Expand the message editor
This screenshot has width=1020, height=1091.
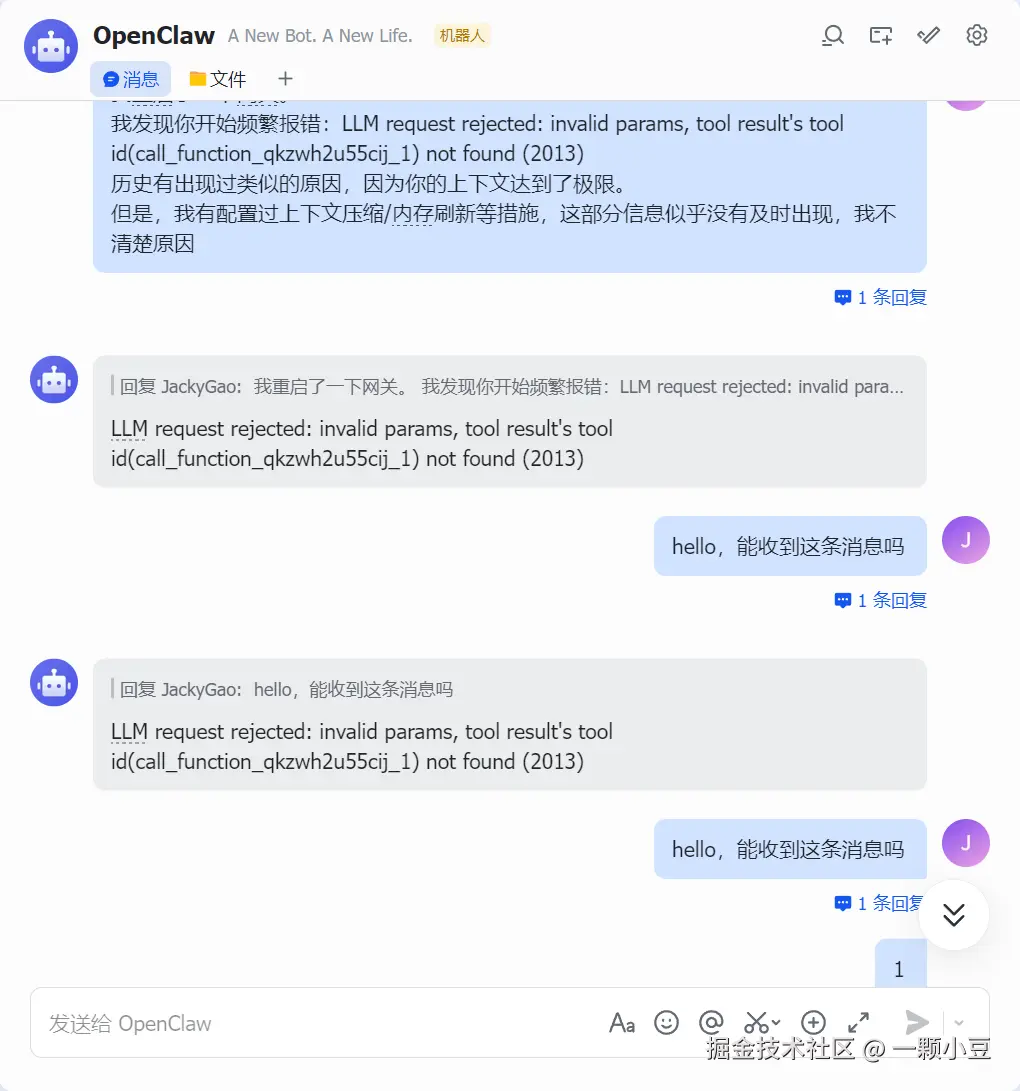(x=858, y=1022)
